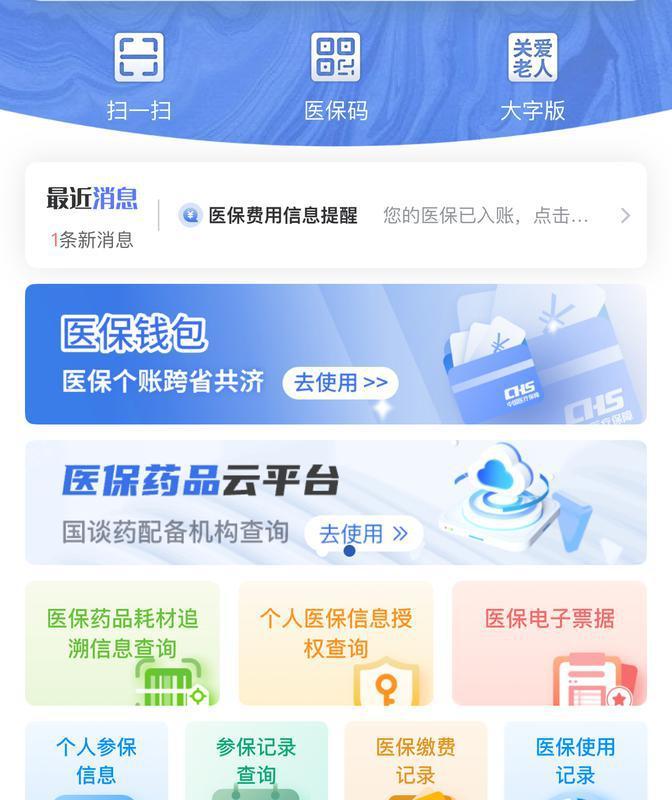Open the 扫一扫 scanner
The image size is (672, 800).
138,75
